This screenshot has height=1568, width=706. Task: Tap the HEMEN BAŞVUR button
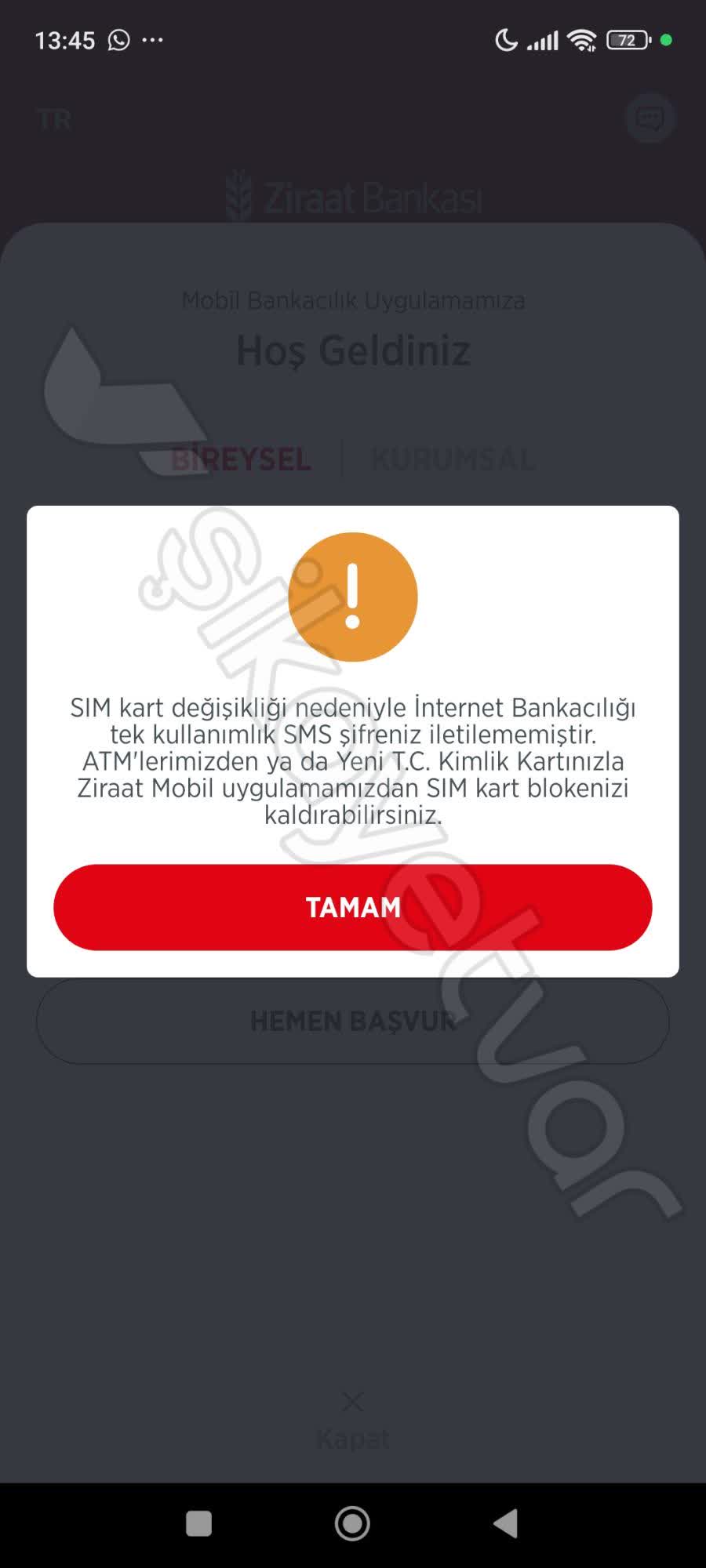353,1021
